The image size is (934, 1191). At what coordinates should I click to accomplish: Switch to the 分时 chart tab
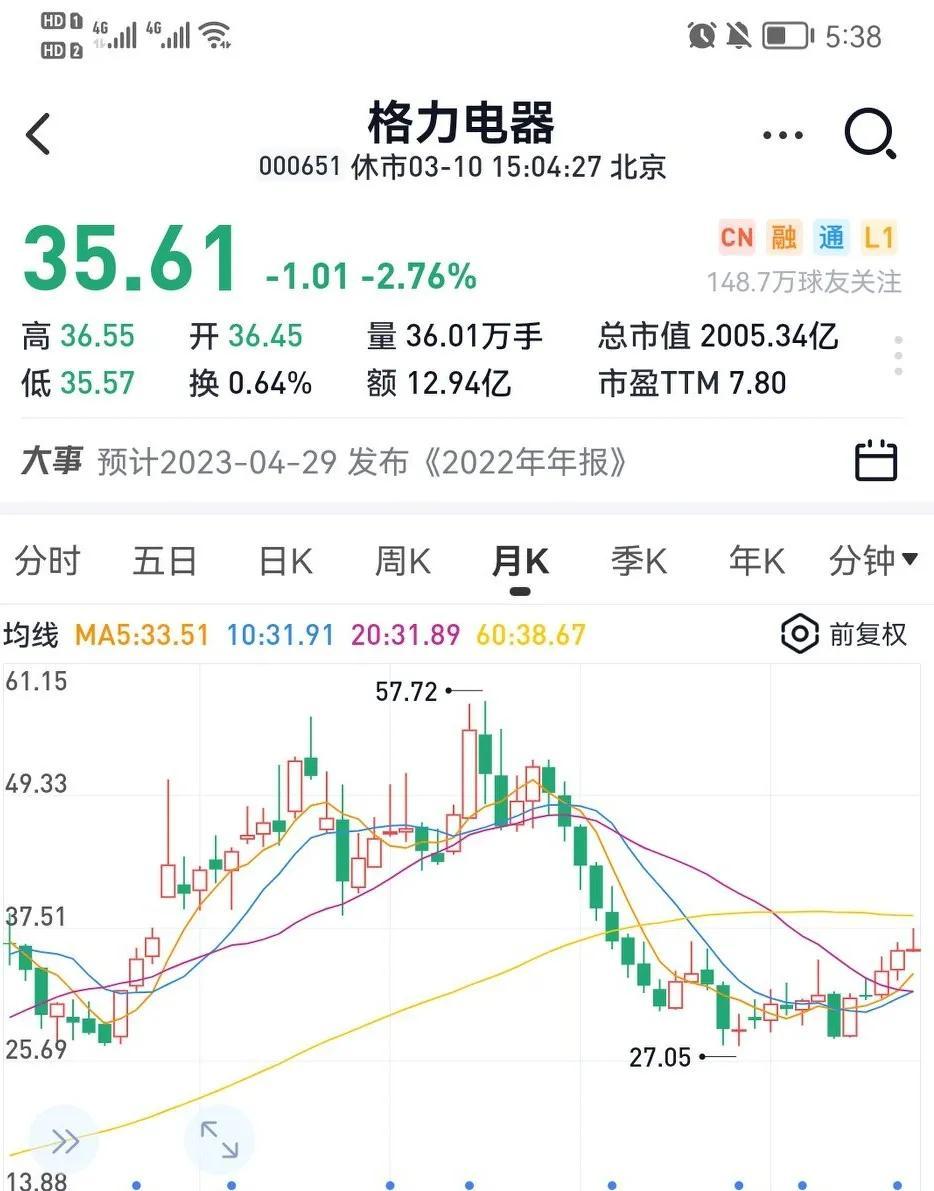tap(47, 562)
